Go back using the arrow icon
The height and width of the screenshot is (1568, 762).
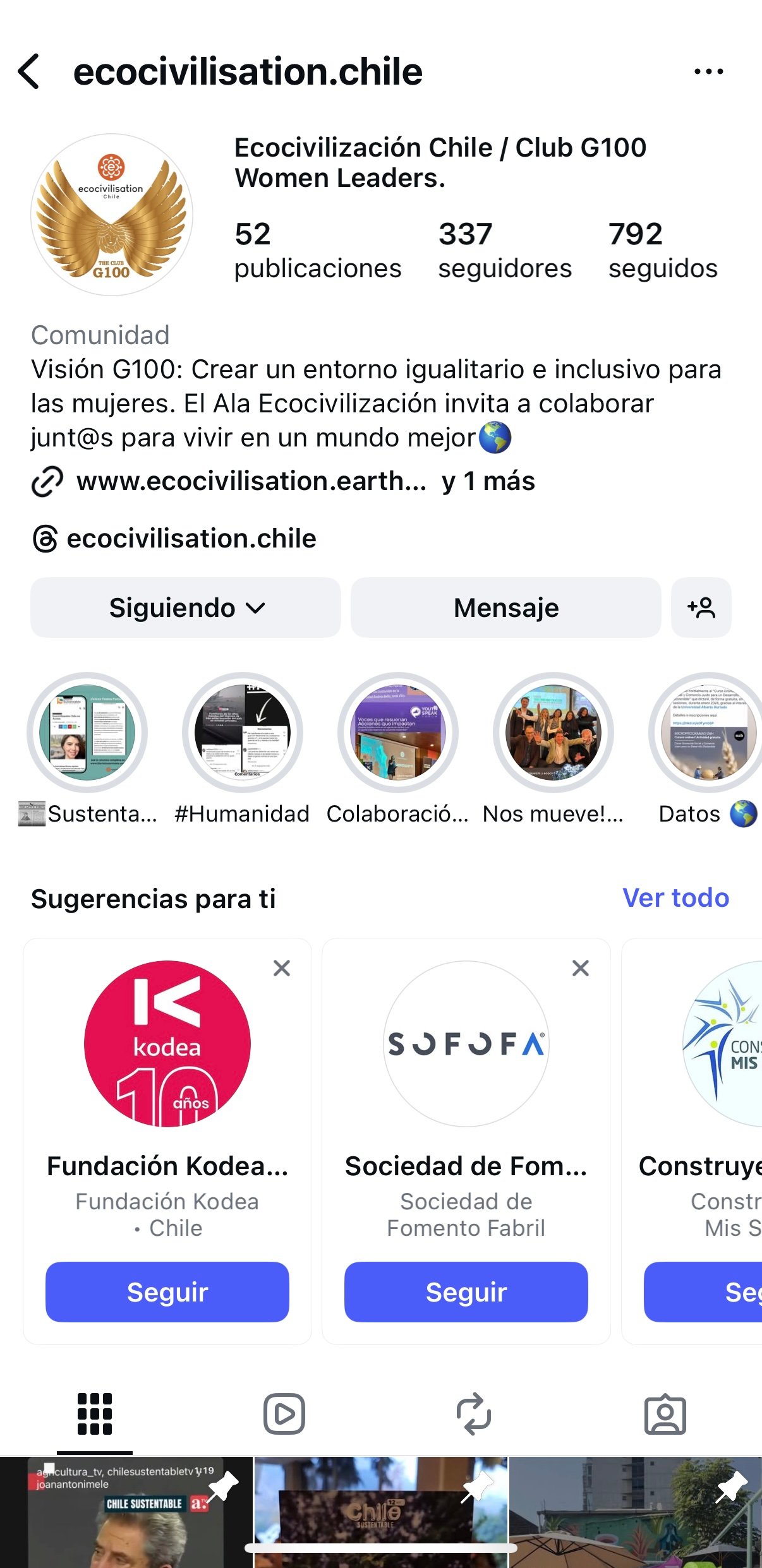tap(29, 71)
